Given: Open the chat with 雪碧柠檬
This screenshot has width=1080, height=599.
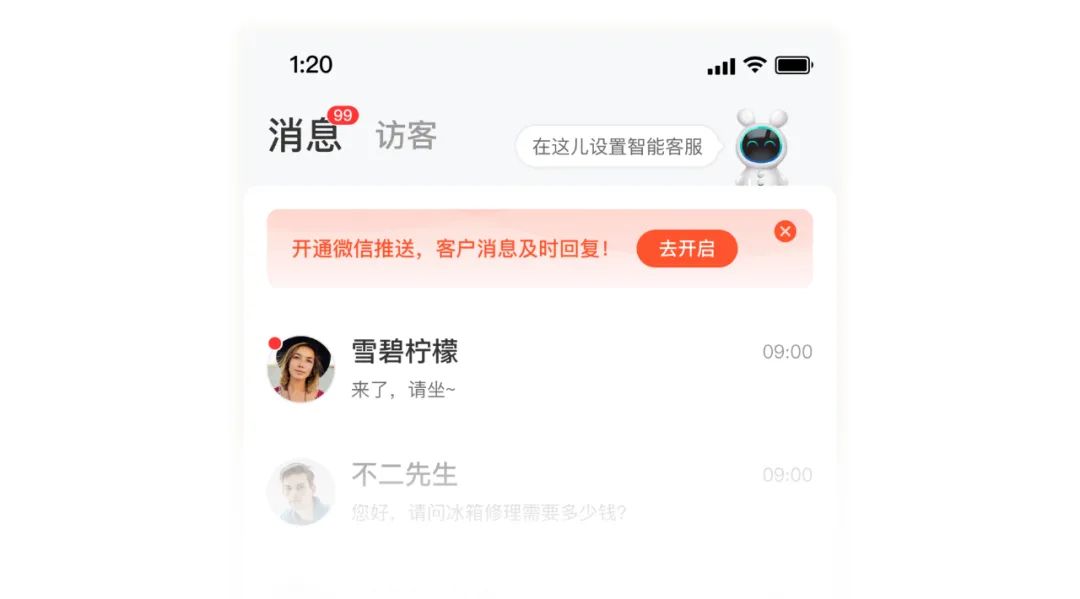Looking at the screenshot, I should pos(540,369).
